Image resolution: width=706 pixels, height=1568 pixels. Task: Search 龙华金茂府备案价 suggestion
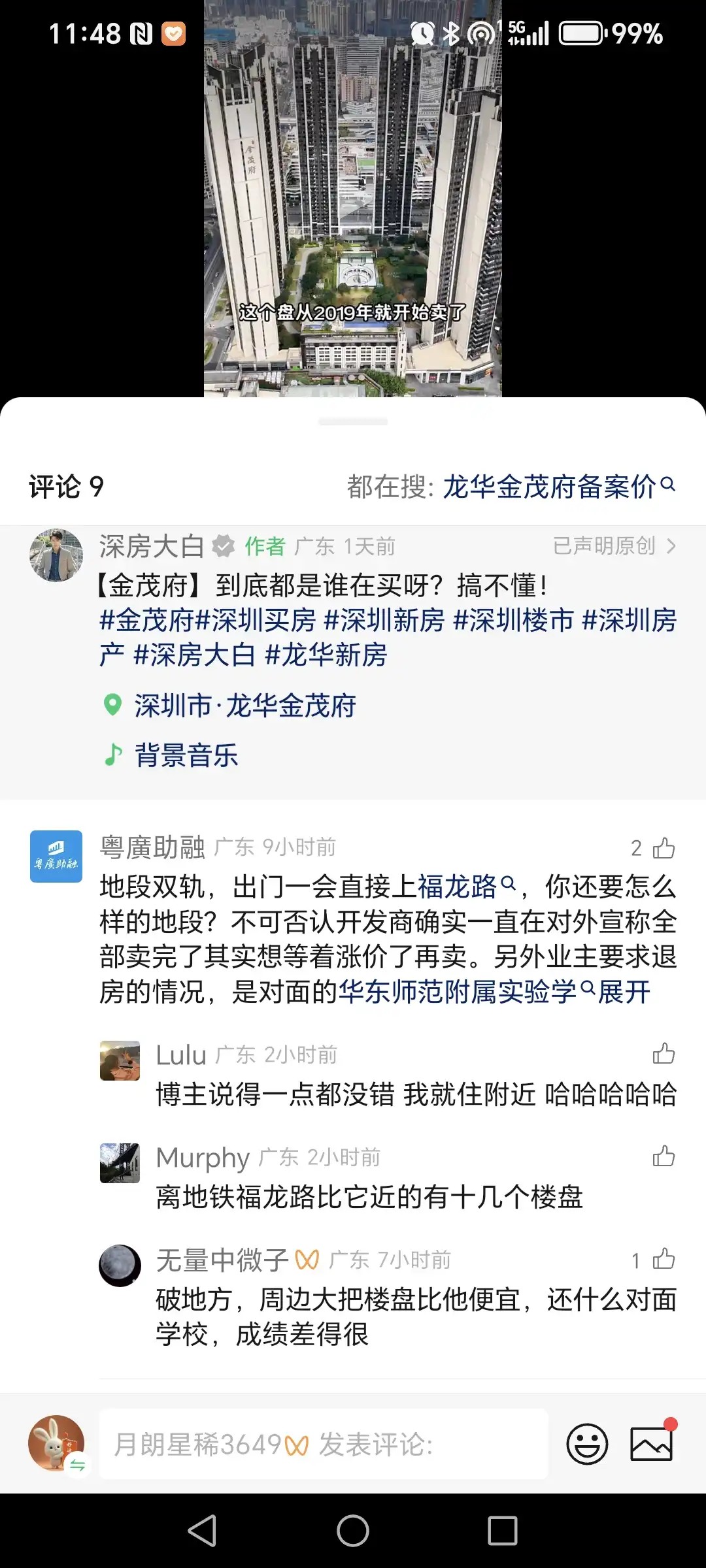point(558,486)
